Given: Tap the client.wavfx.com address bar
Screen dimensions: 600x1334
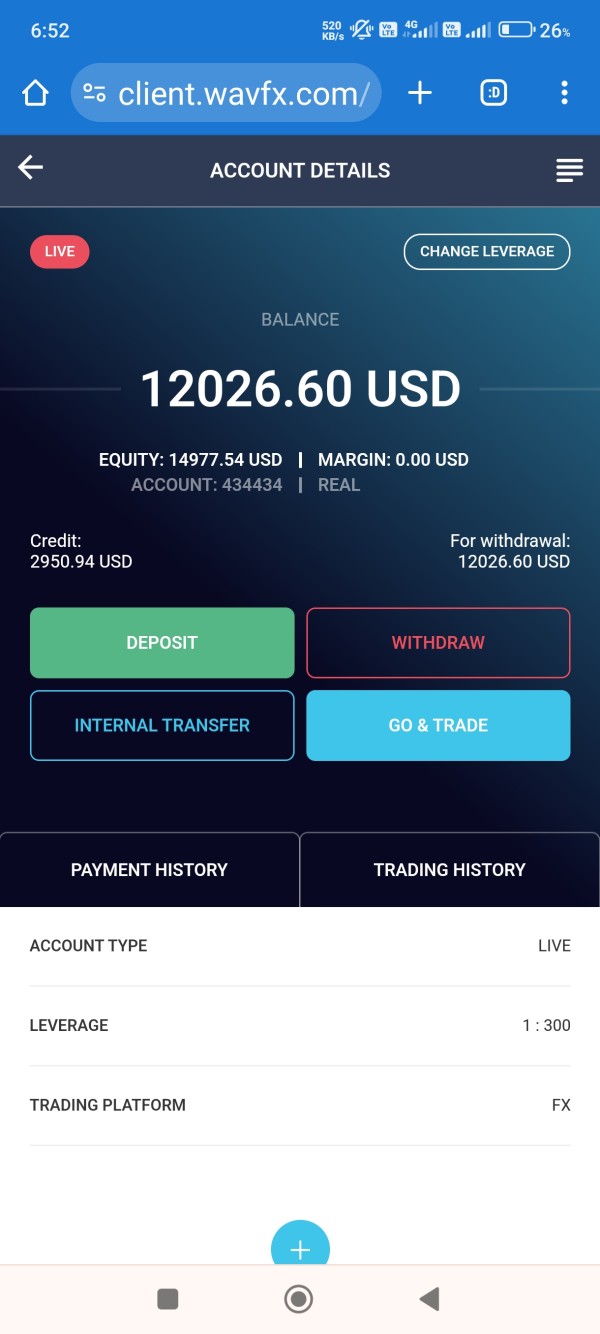Looking at the screenshot, I should (226, 93).
